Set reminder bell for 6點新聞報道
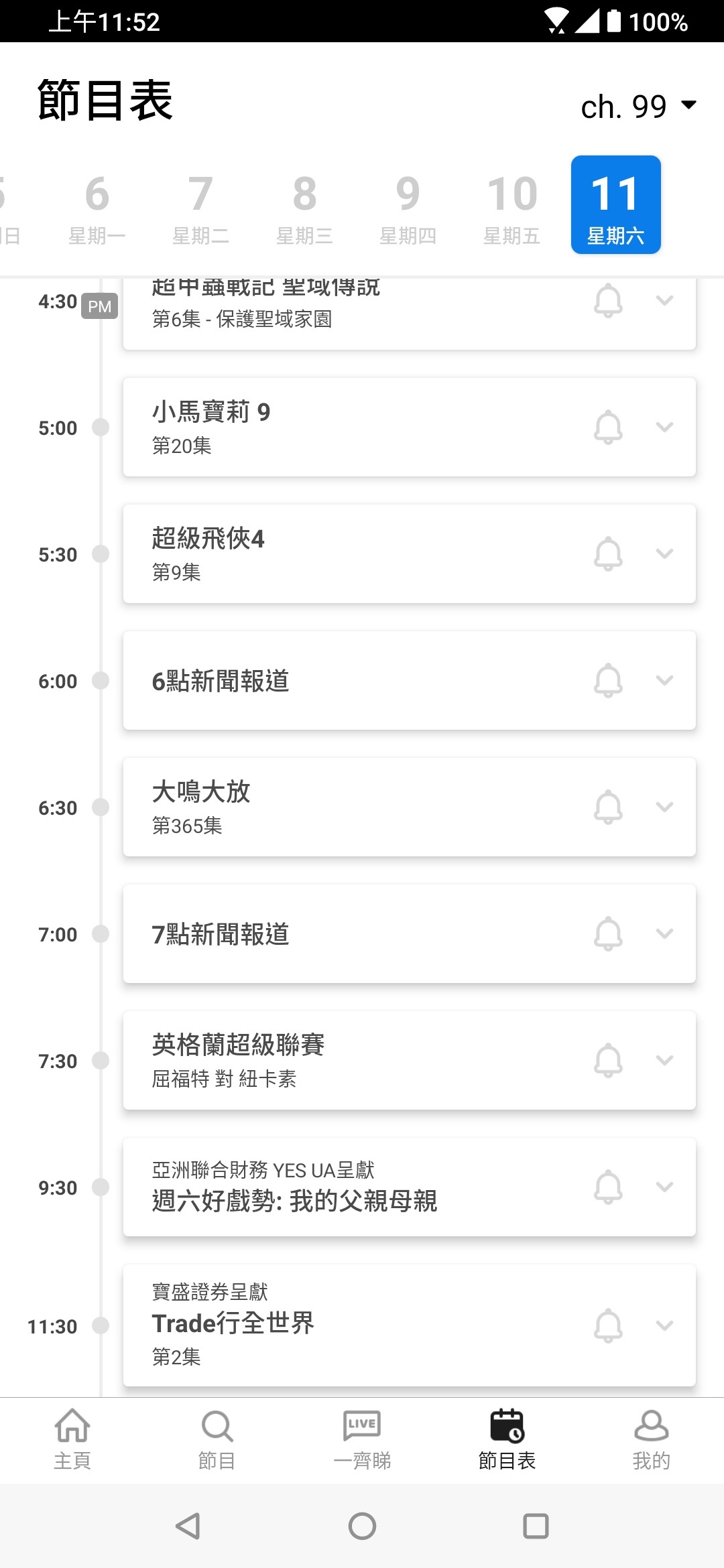724x1568 pixels. pos(608,681)
